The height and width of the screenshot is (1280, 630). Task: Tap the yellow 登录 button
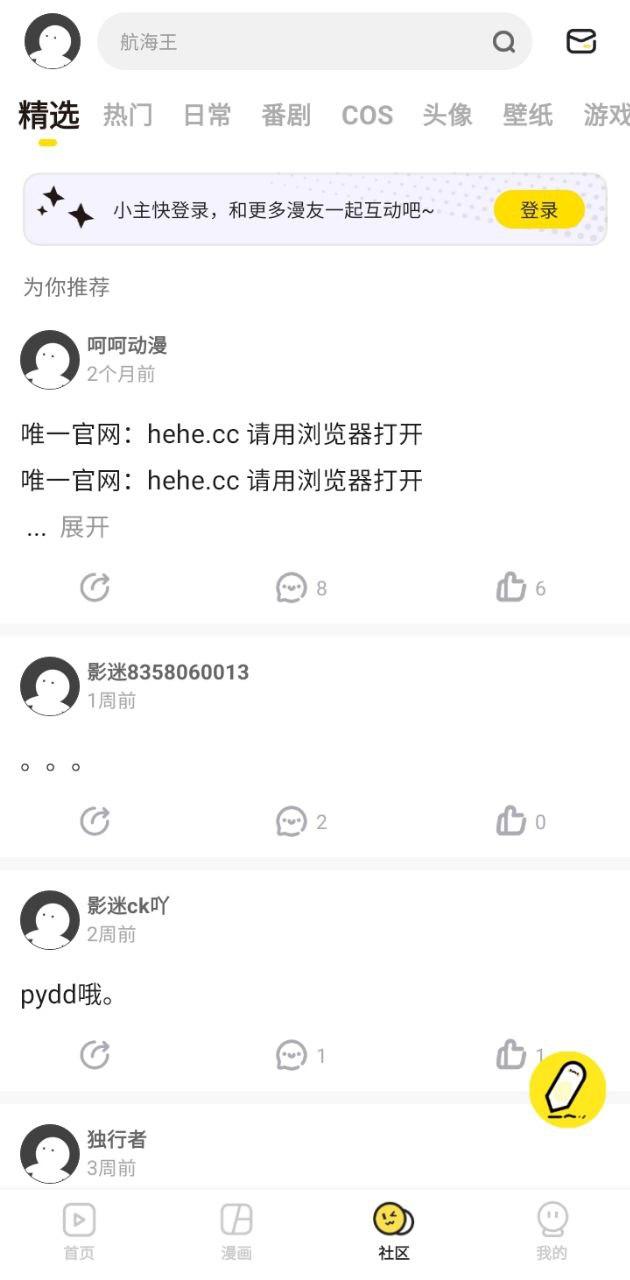[x=538, y=210]
